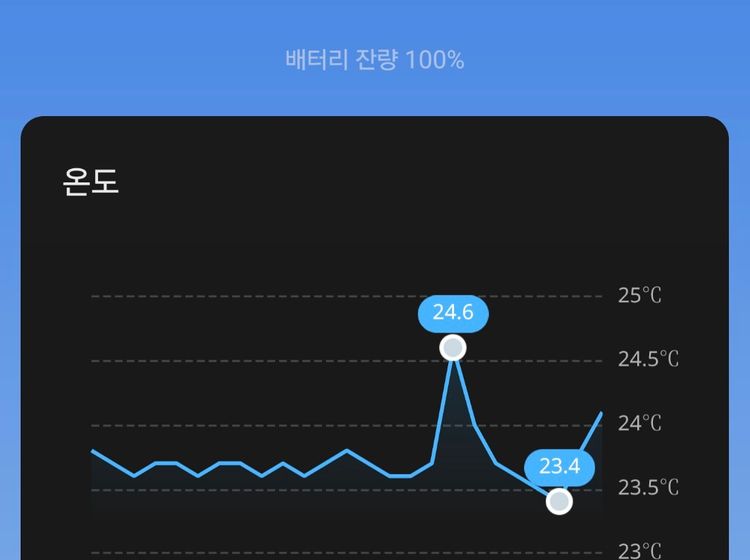Select the 23.4 lowest point on the graph
750x560 pixels.
point(559,501)
